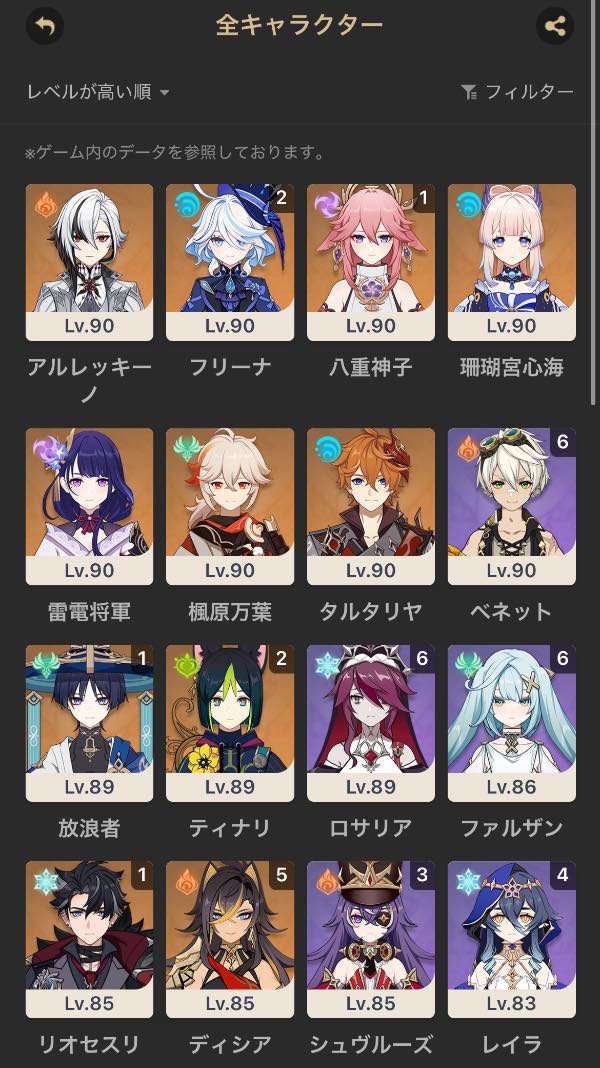Share the character list

coord(555,26)
